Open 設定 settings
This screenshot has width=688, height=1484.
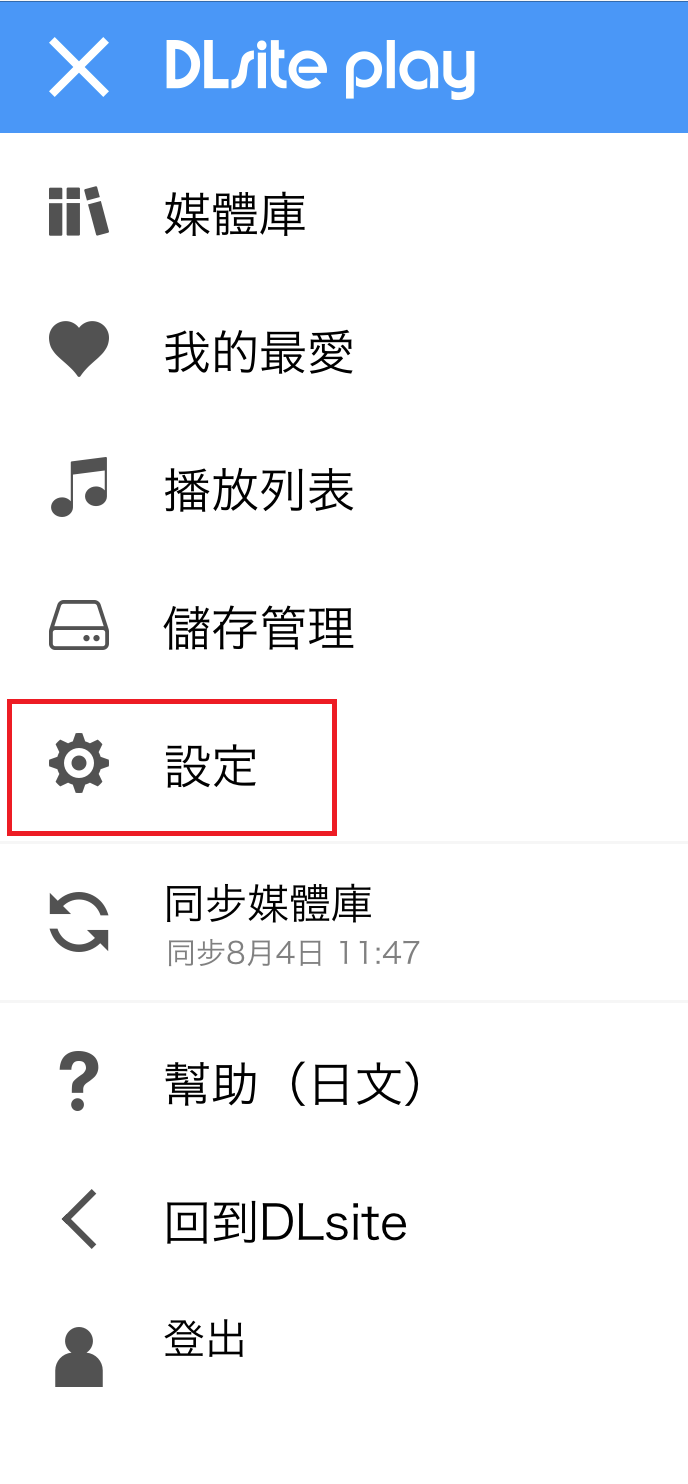coord(211,766)
